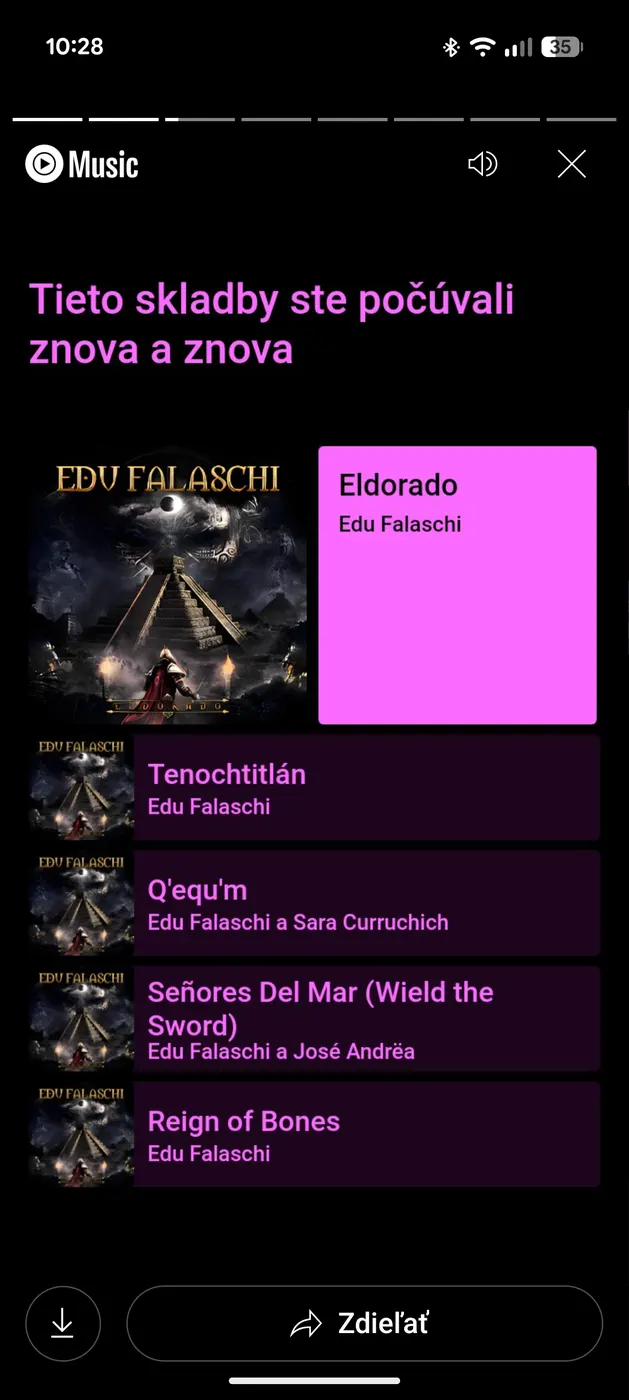Share recap with the Zdieľať button

tap(364, 1323)
